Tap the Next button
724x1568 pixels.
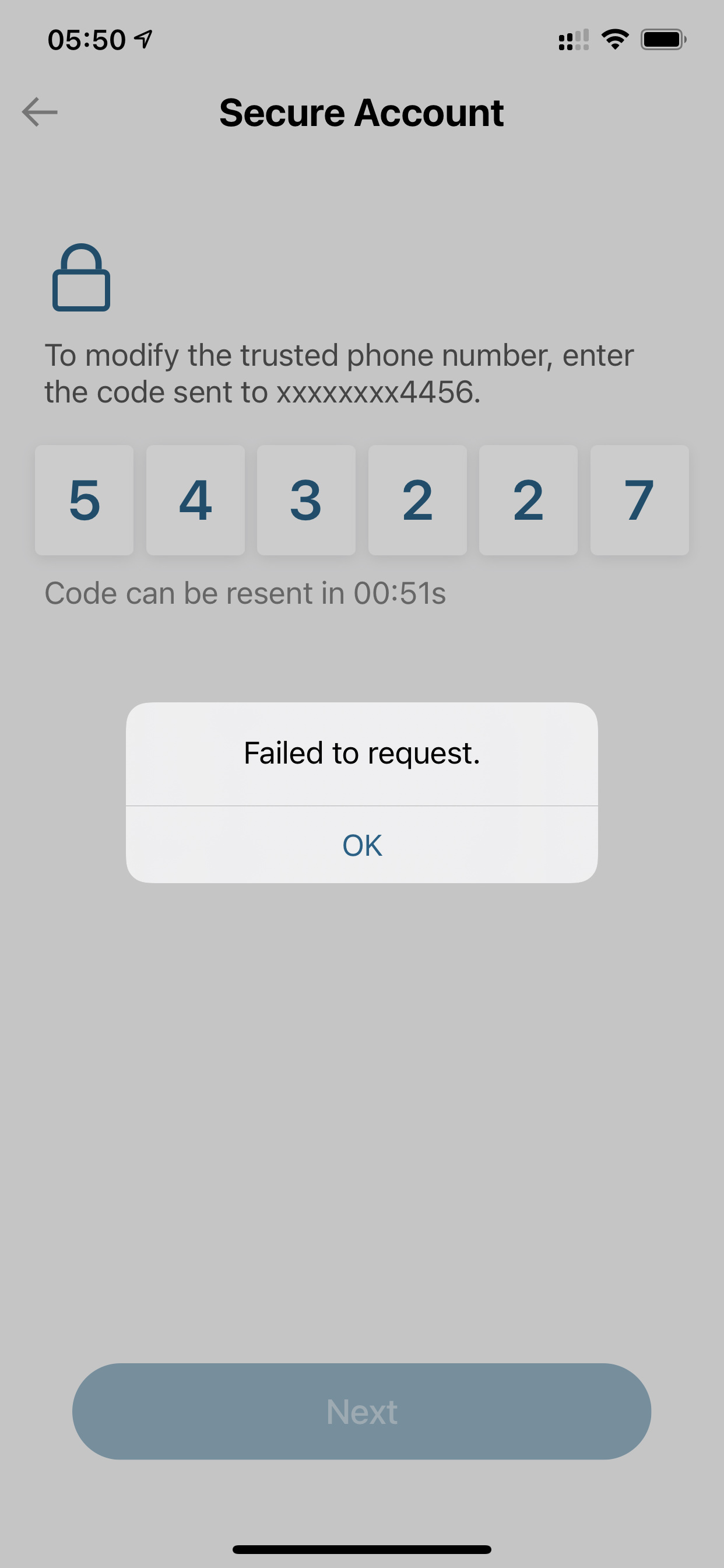pyautogui.click(x=362, y=1411)
